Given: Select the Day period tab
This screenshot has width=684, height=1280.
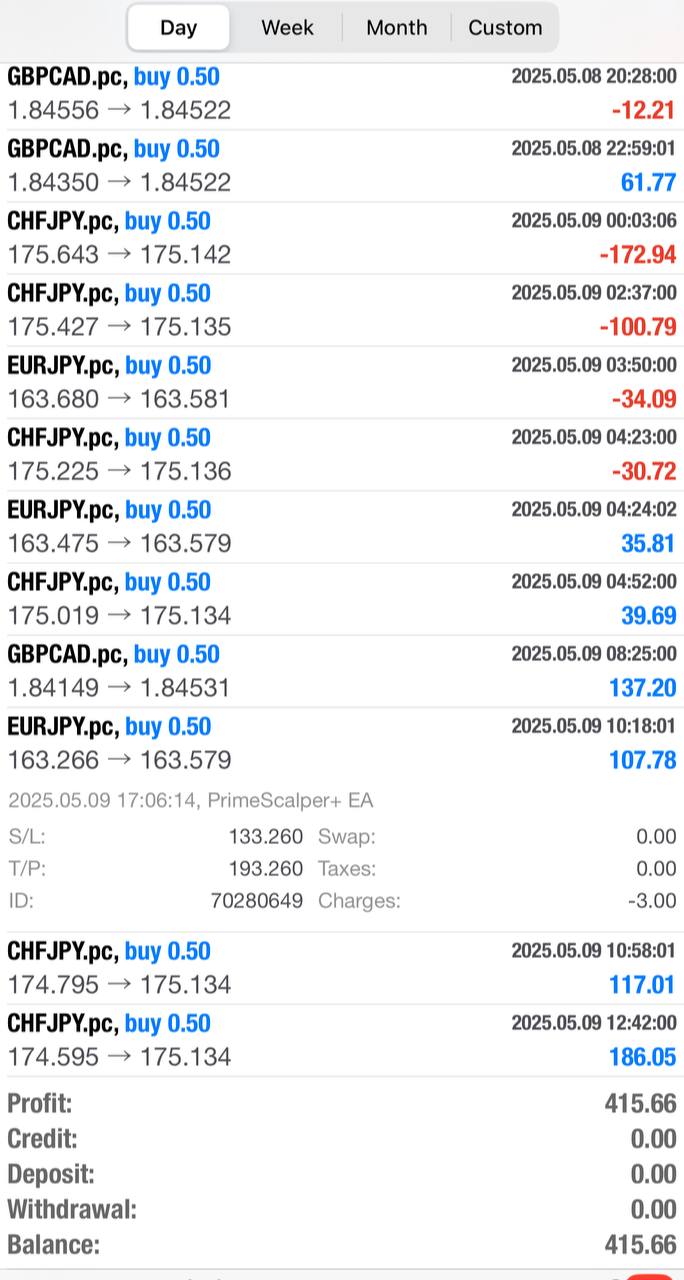Looking at the screenshot, I should 179,28.
